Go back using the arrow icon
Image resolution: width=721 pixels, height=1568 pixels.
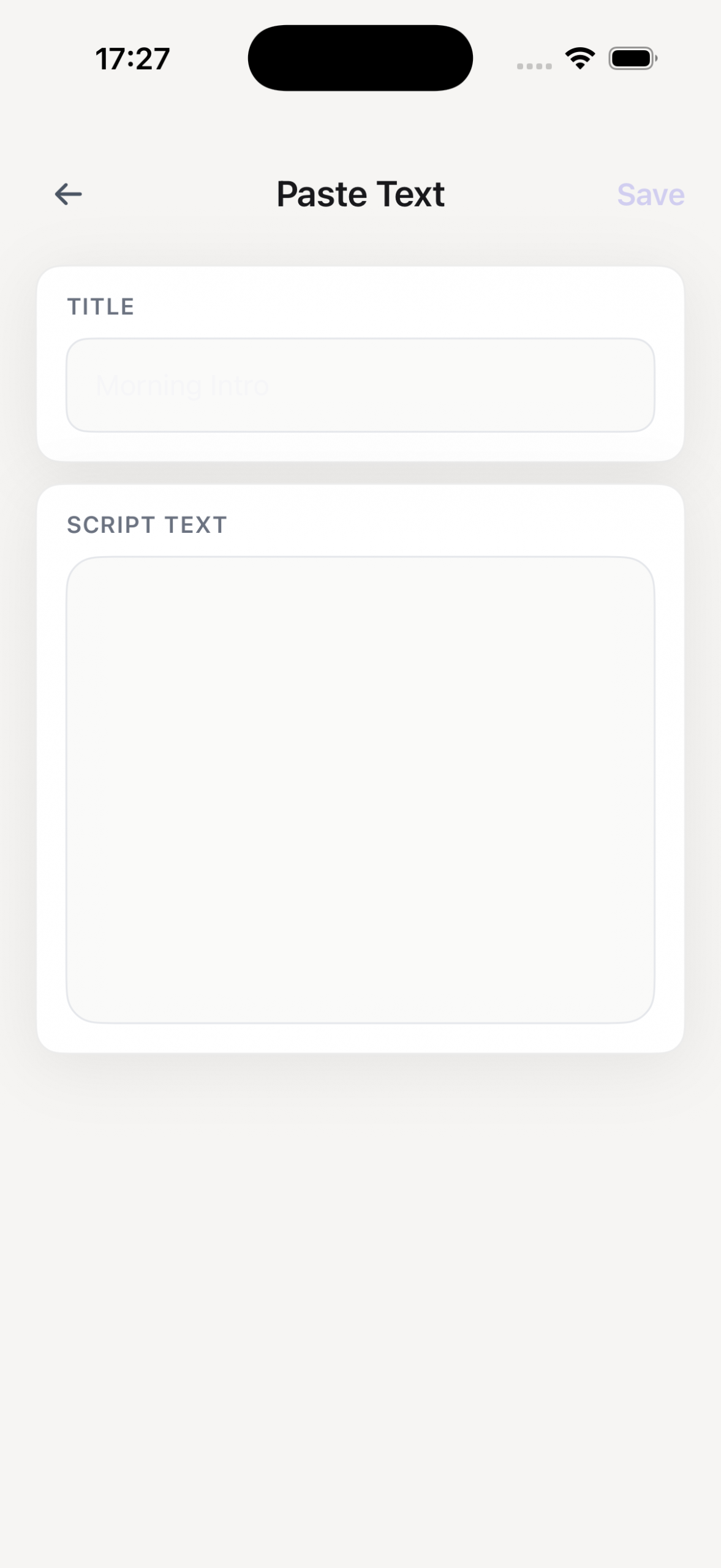pyautogui.click(x=68, y=194)
